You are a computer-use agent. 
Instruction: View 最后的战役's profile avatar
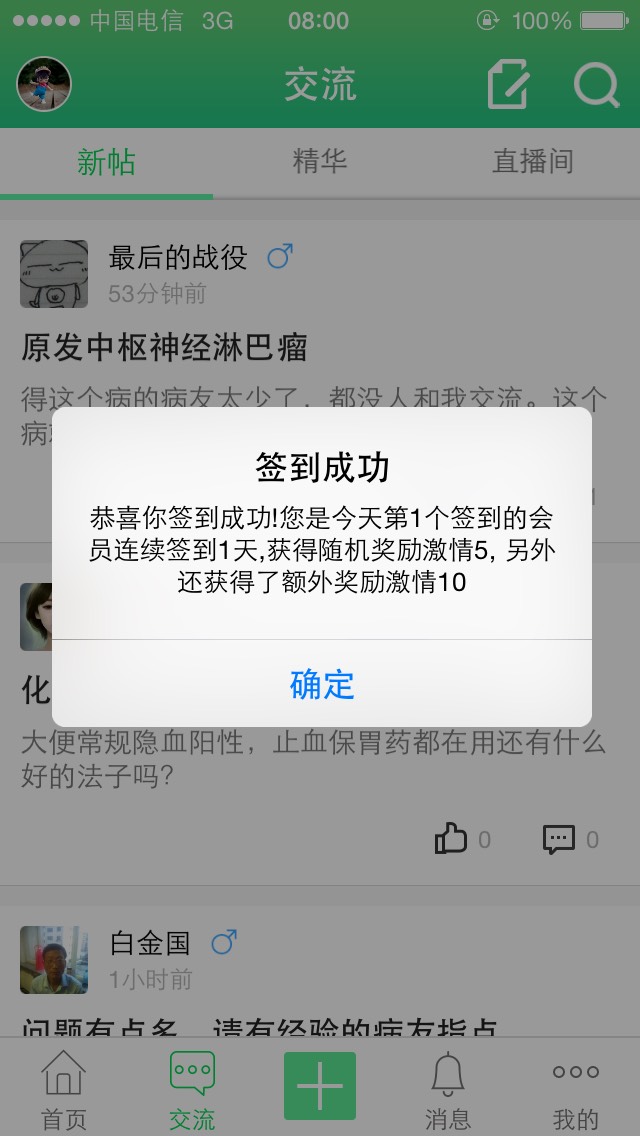click(54, 274)
